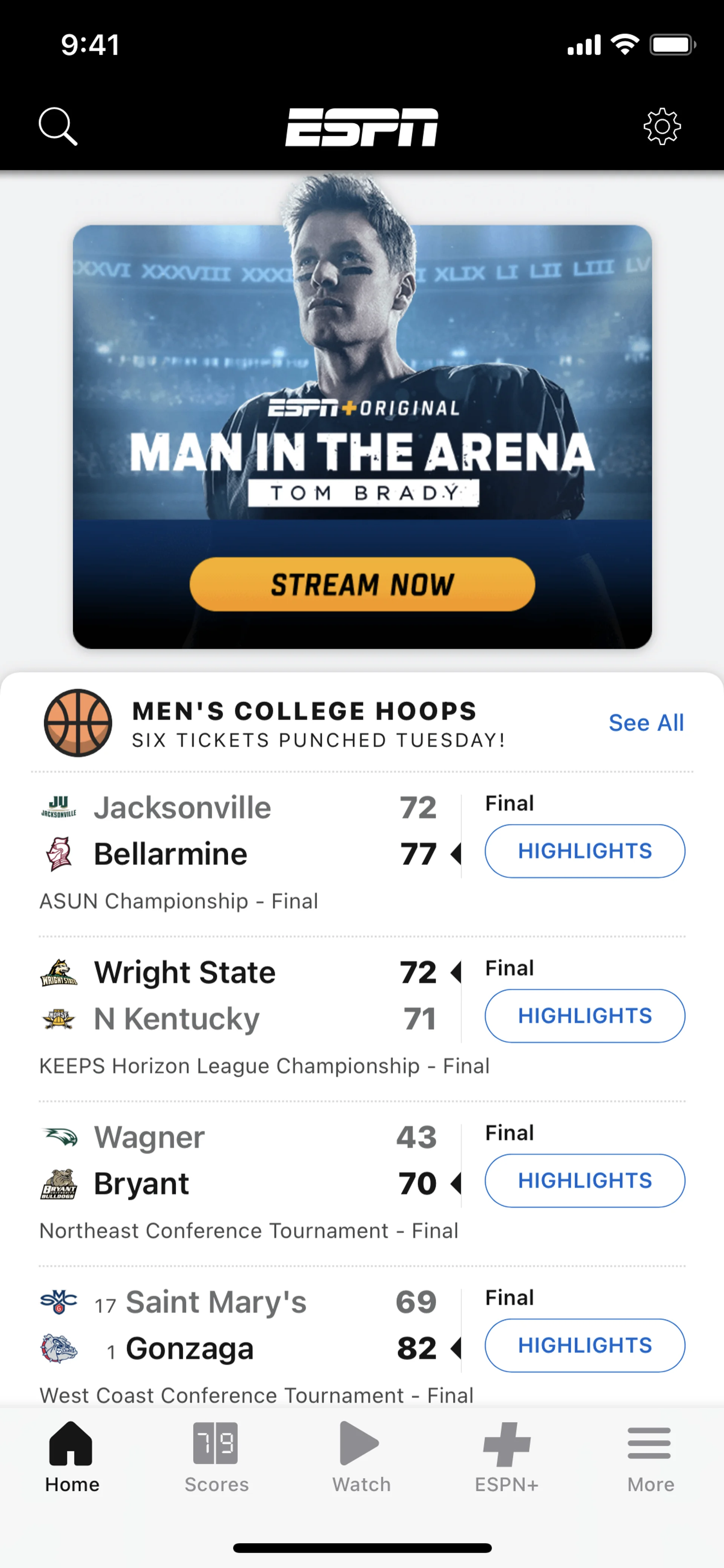Open See All for Men's College Hoops
Image resolution: width=724 pixels, height=1568 pixels.
646,723
